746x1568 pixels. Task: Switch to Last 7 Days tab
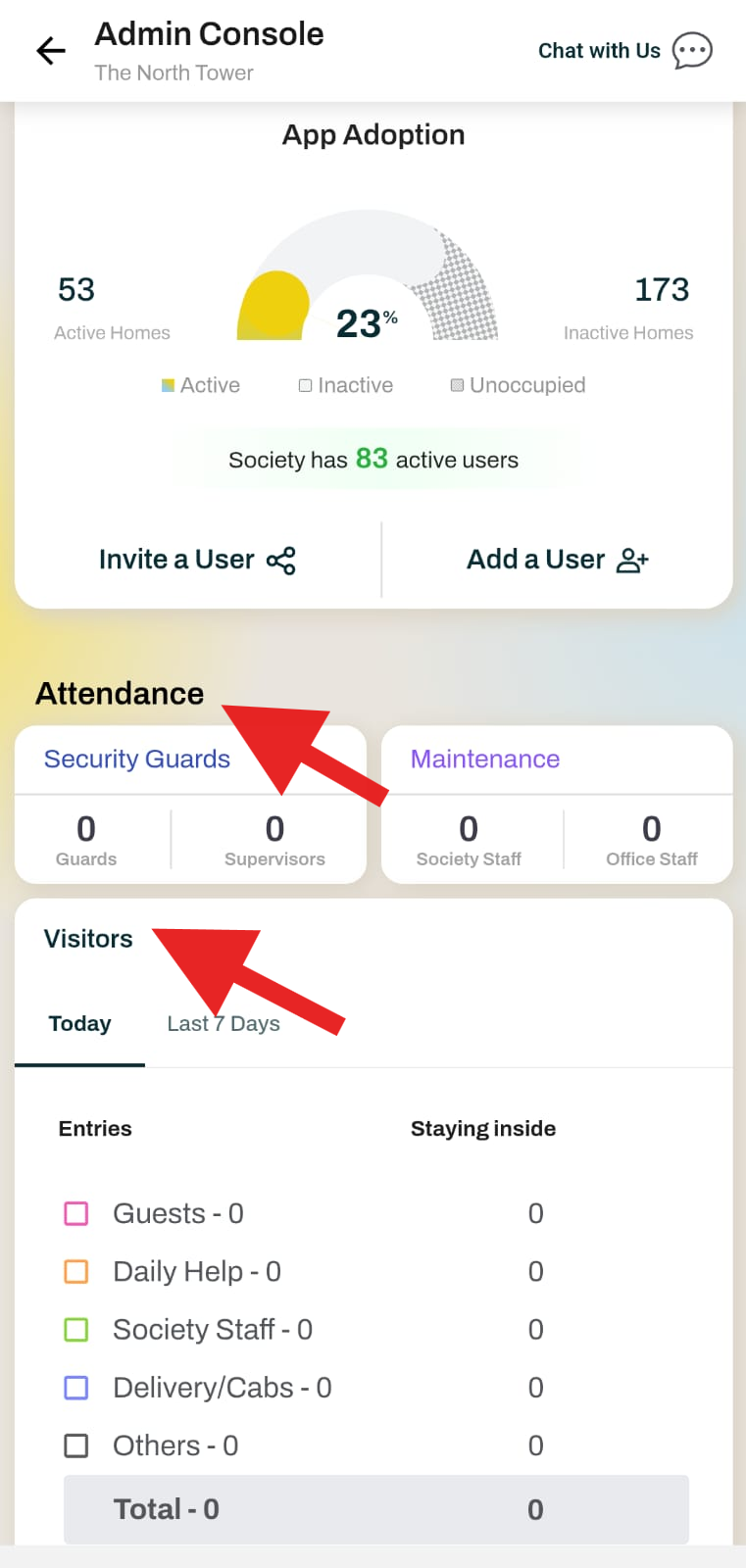tap(224, 1024)
